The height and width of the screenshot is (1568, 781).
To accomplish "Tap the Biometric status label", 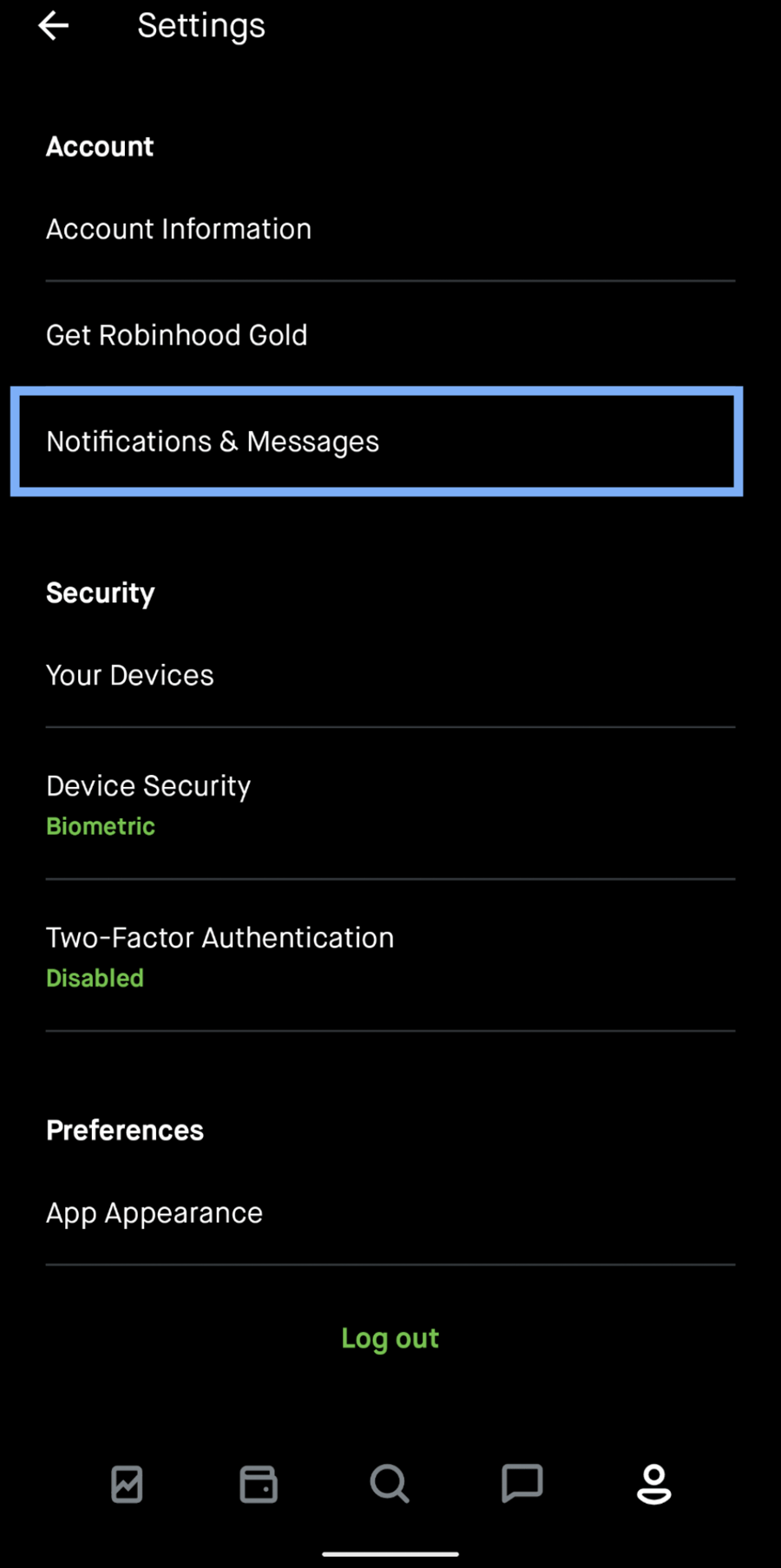I will (100, 826).
